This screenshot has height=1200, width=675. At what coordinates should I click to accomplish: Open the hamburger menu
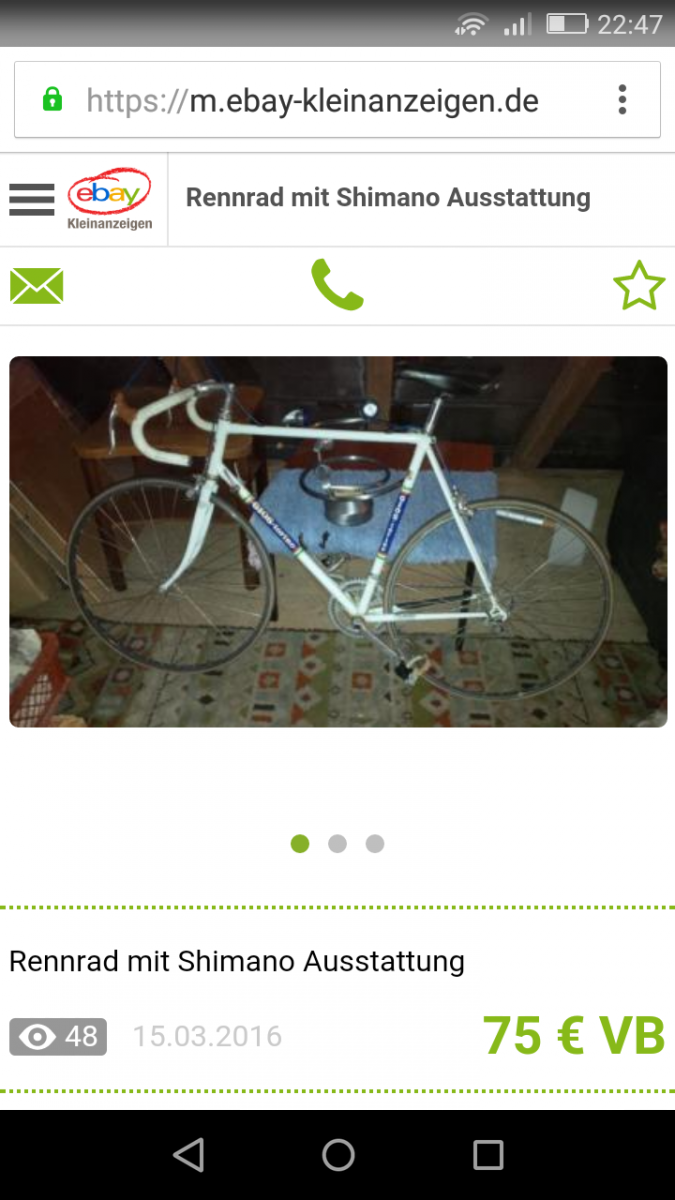pyautogui.click(x=31, y=199)
